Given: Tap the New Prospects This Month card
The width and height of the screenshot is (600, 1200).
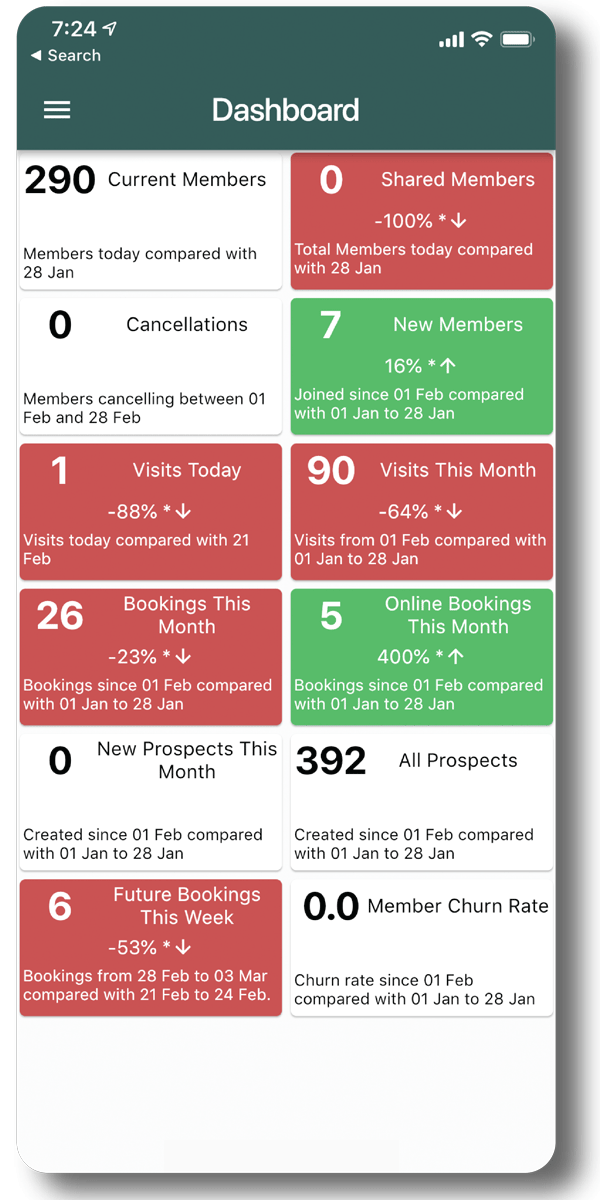Looking at the screenshot, I should pos(151,802).
